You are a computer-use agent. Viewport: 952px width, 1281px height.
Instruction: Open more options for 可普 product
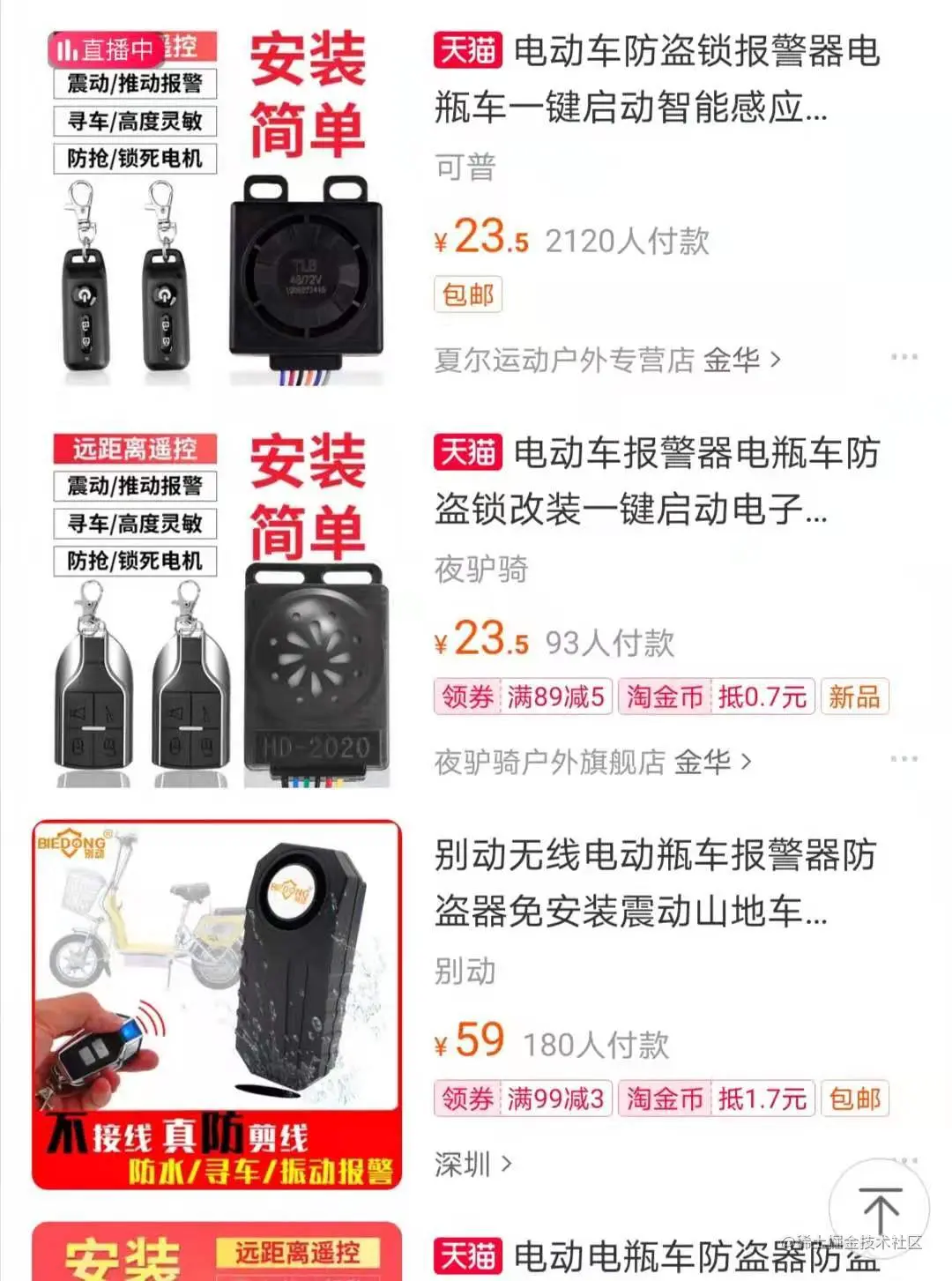(904, 357)
